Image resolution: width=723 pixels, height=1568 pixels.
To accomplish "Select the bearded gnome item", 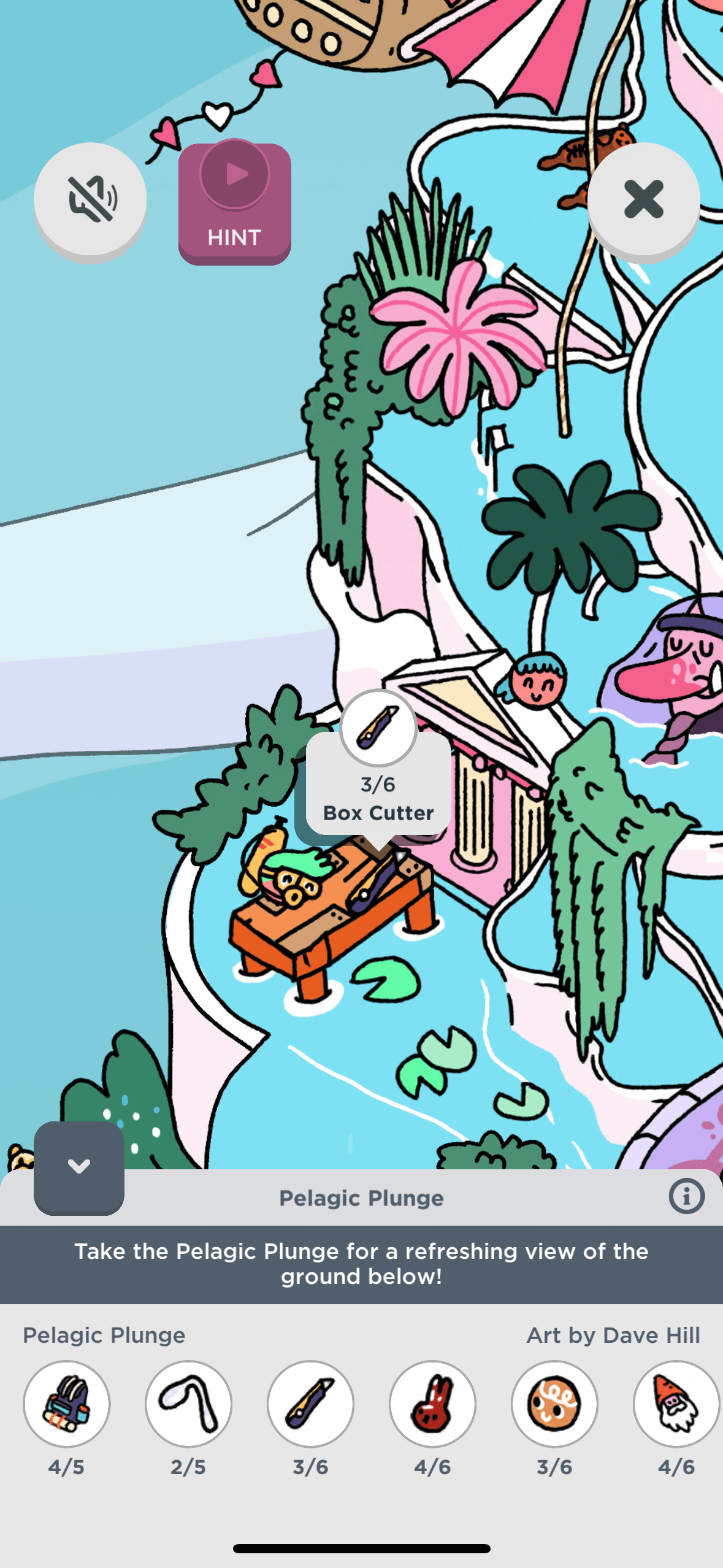I will tap(675, 1404).
